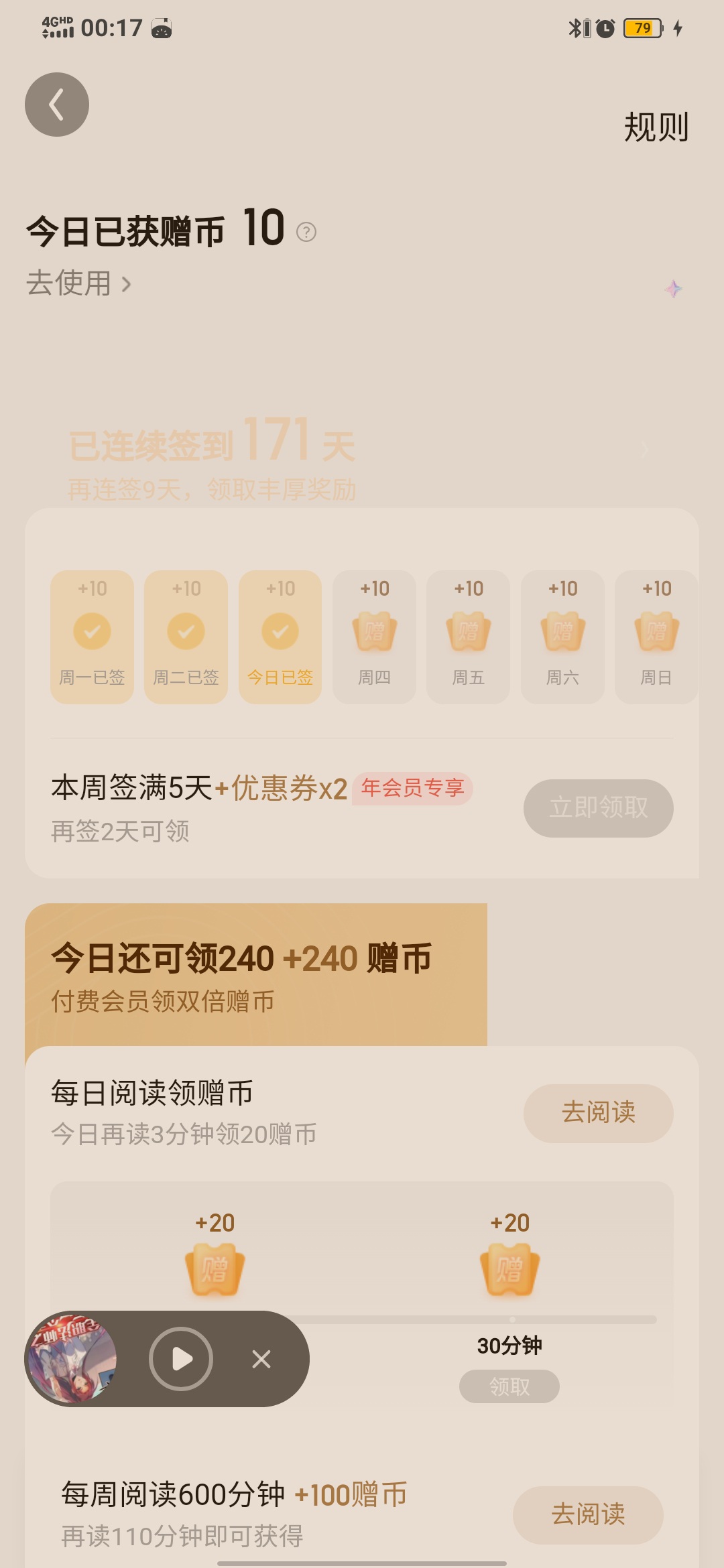Play audio in the floating player

[x=181, y=1359]
